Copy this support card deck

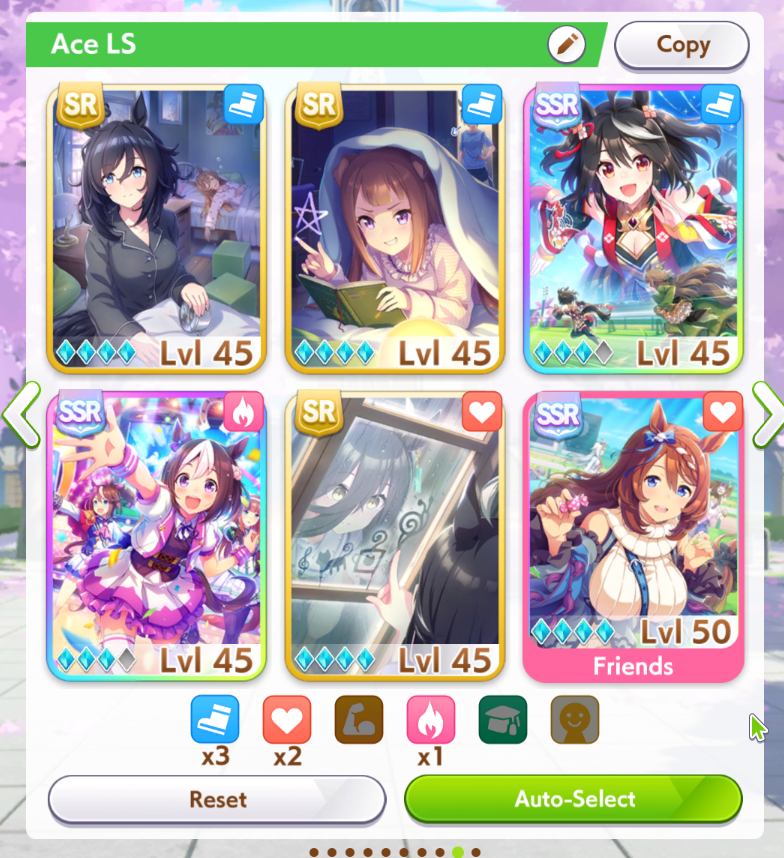[682, 45]
